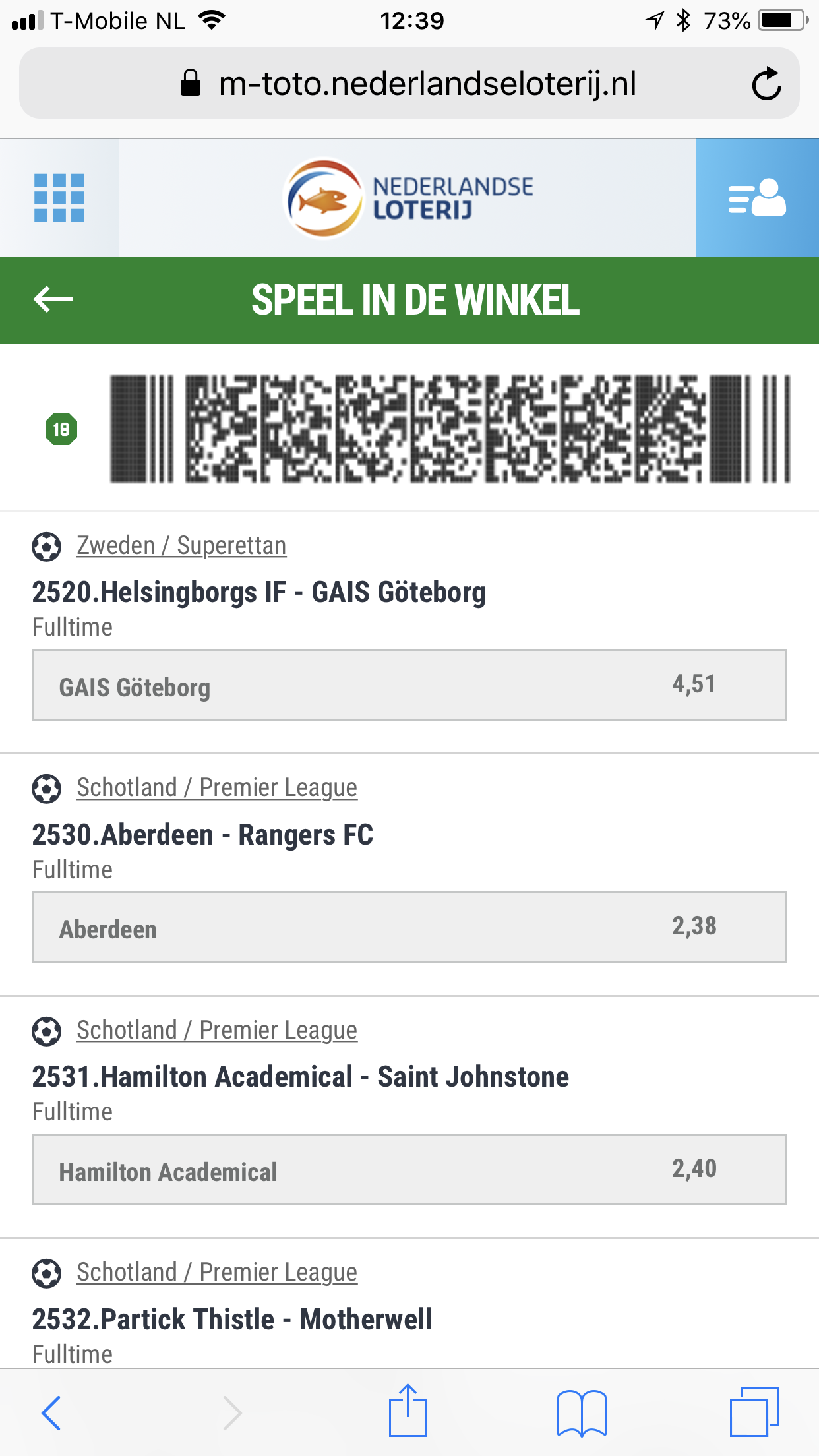Show open Safari tabs

coord(754,1412)
